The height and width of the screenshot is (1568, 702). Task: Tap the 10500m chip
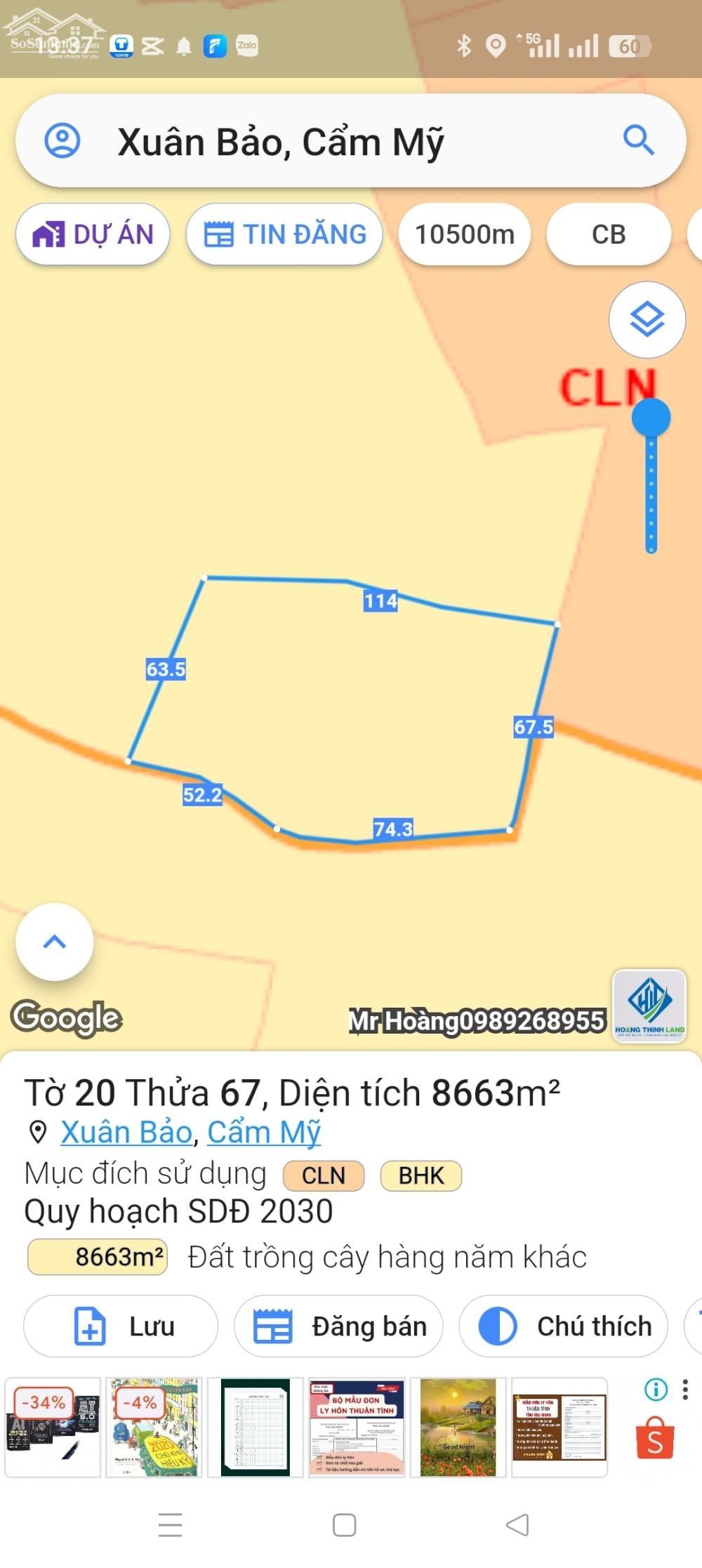[x=465, y=235]
